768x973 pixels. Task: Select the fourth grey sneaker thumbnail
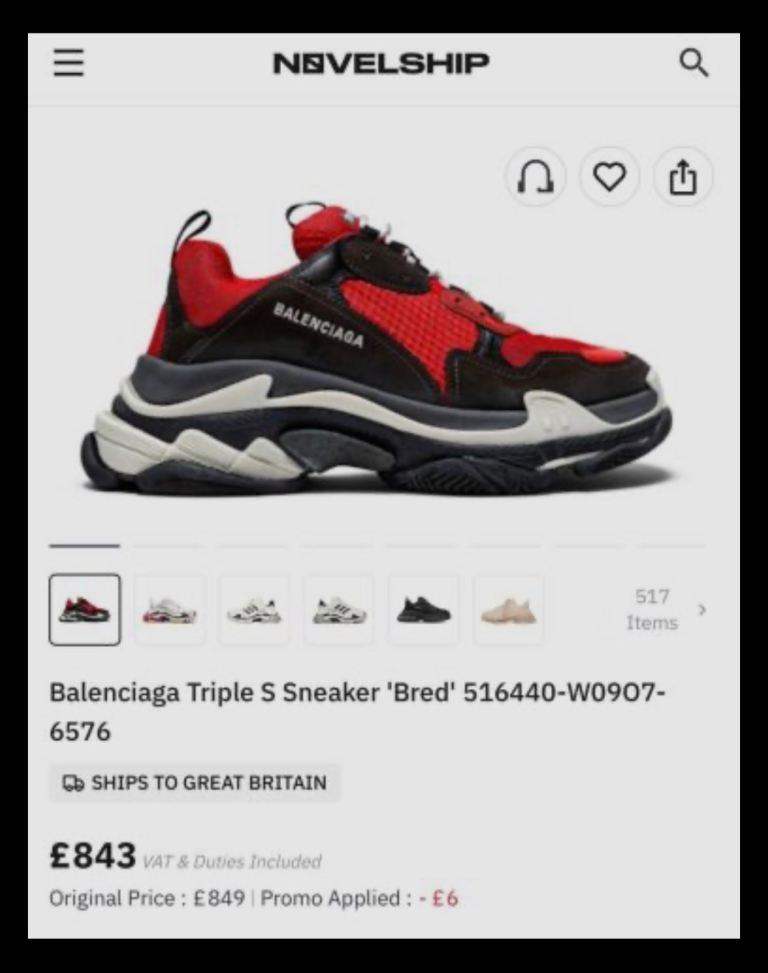pyautogui.click(x=339, y=609)
